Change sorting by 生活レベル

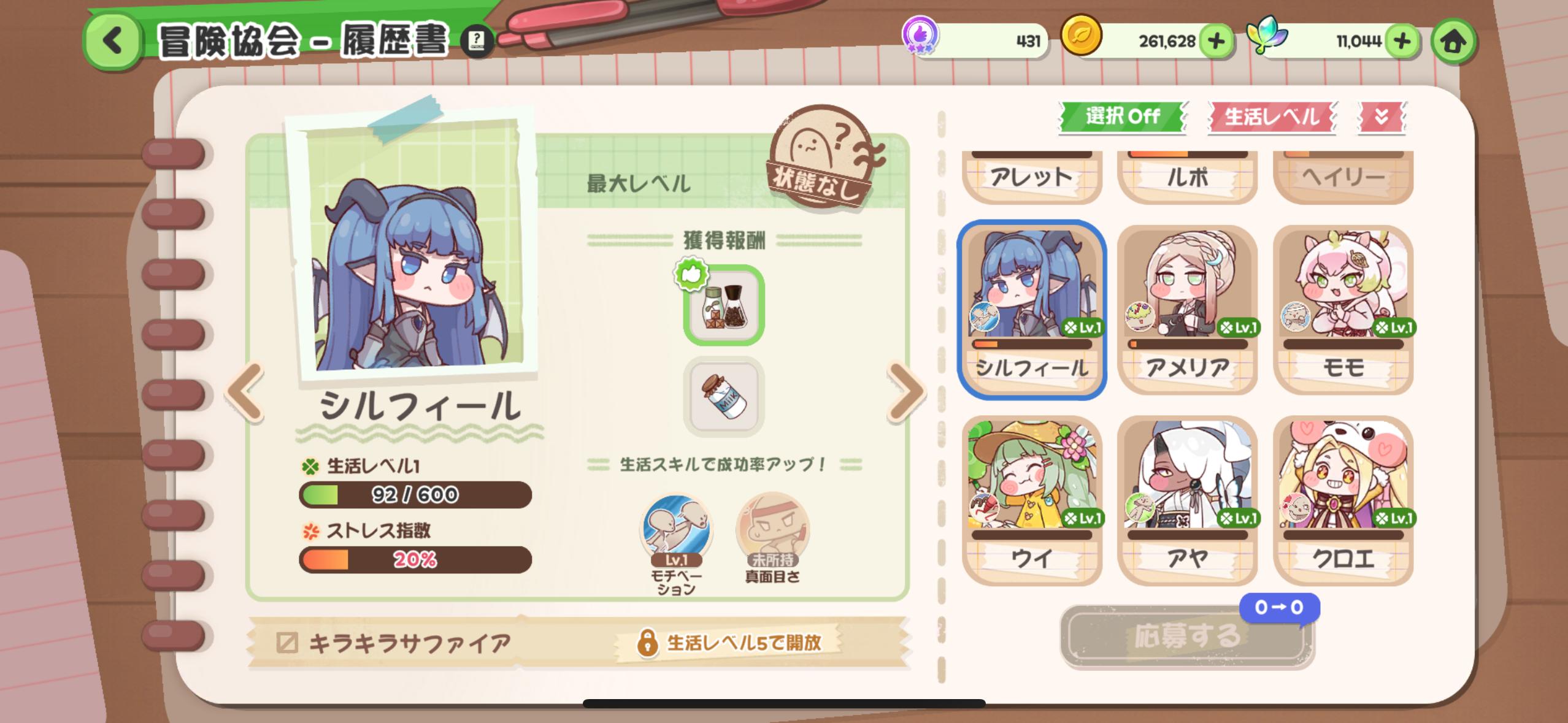coord(1272,116)
